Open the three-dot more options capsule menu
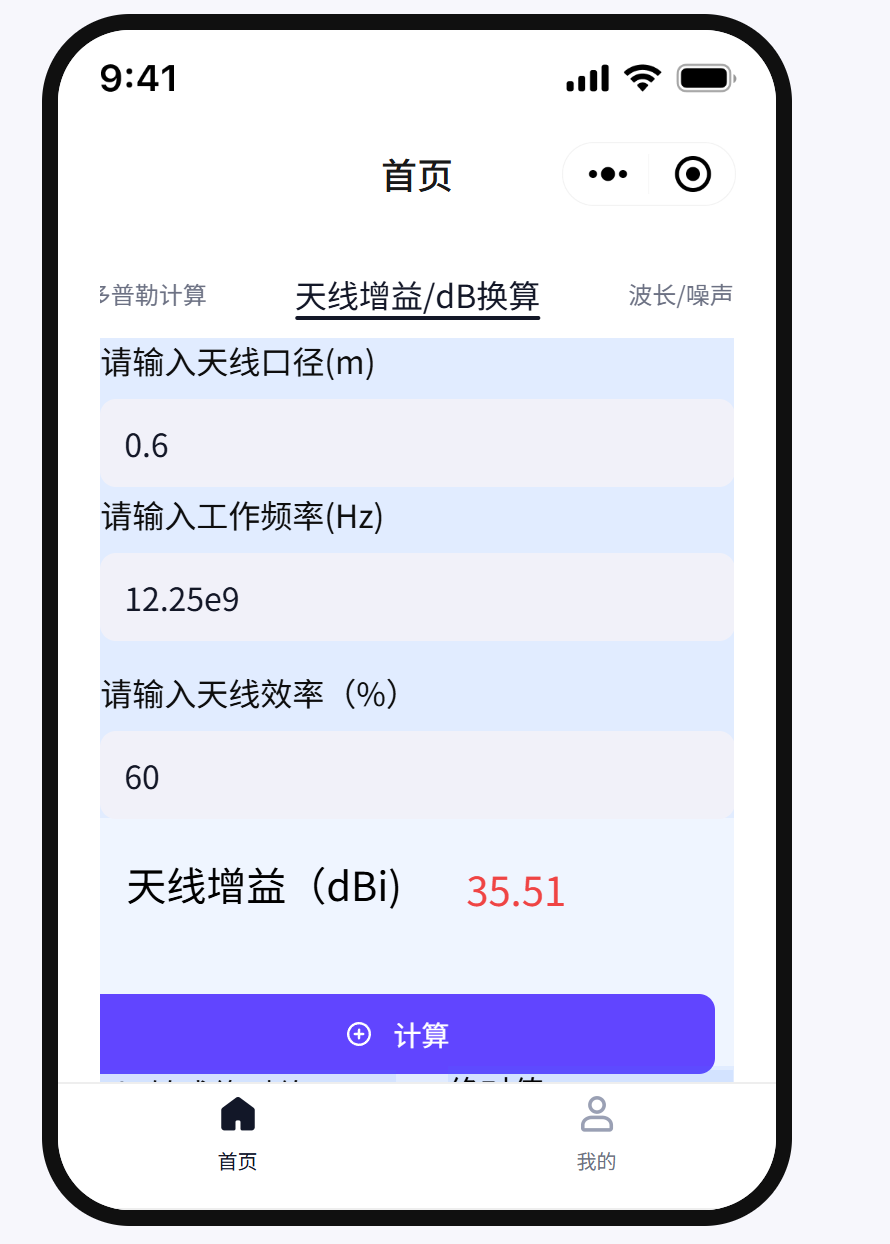 tap(606, 173)
